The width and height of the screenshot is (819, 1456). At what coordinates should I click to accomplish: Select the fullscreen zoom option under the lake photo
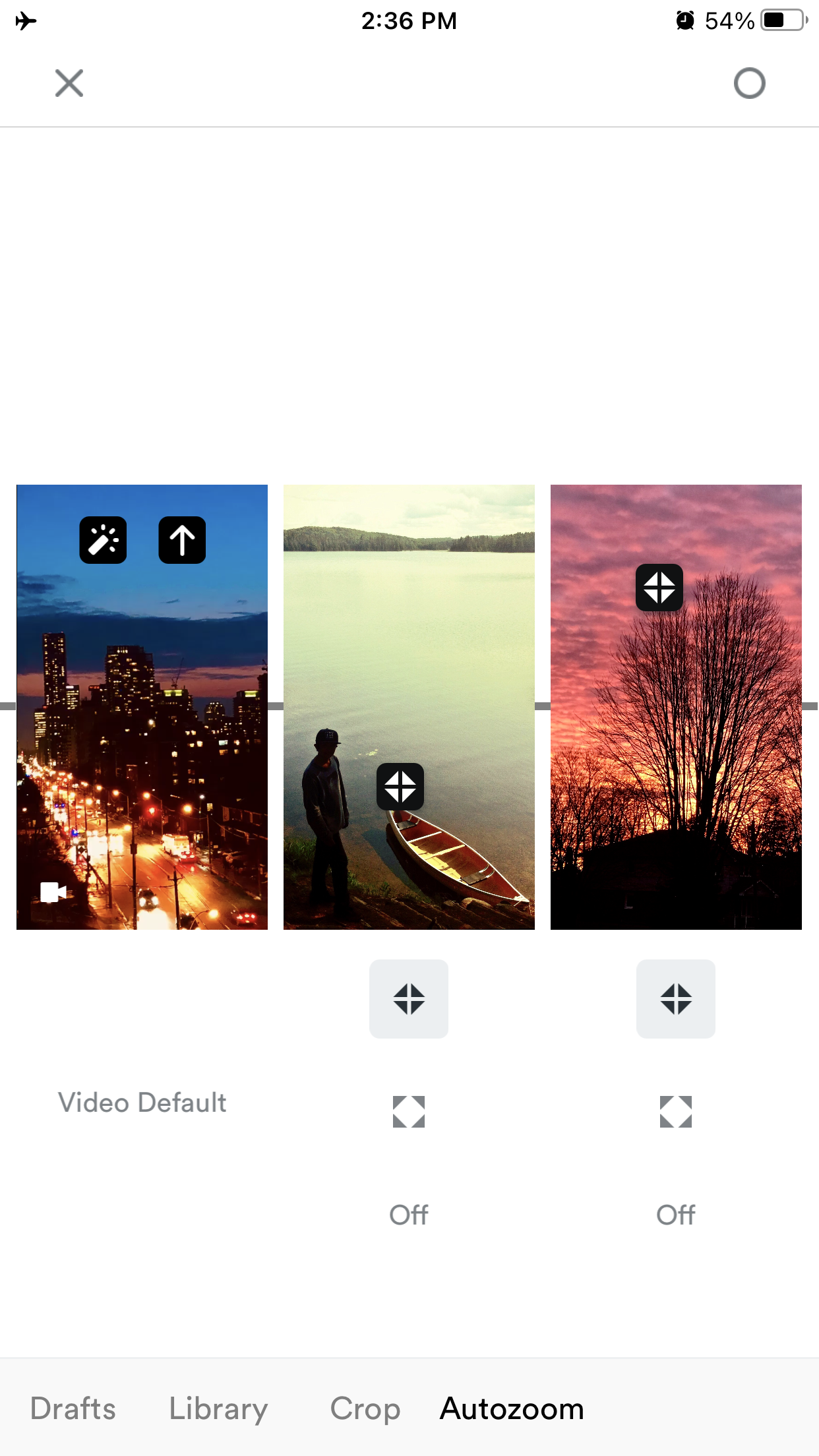408,1112
